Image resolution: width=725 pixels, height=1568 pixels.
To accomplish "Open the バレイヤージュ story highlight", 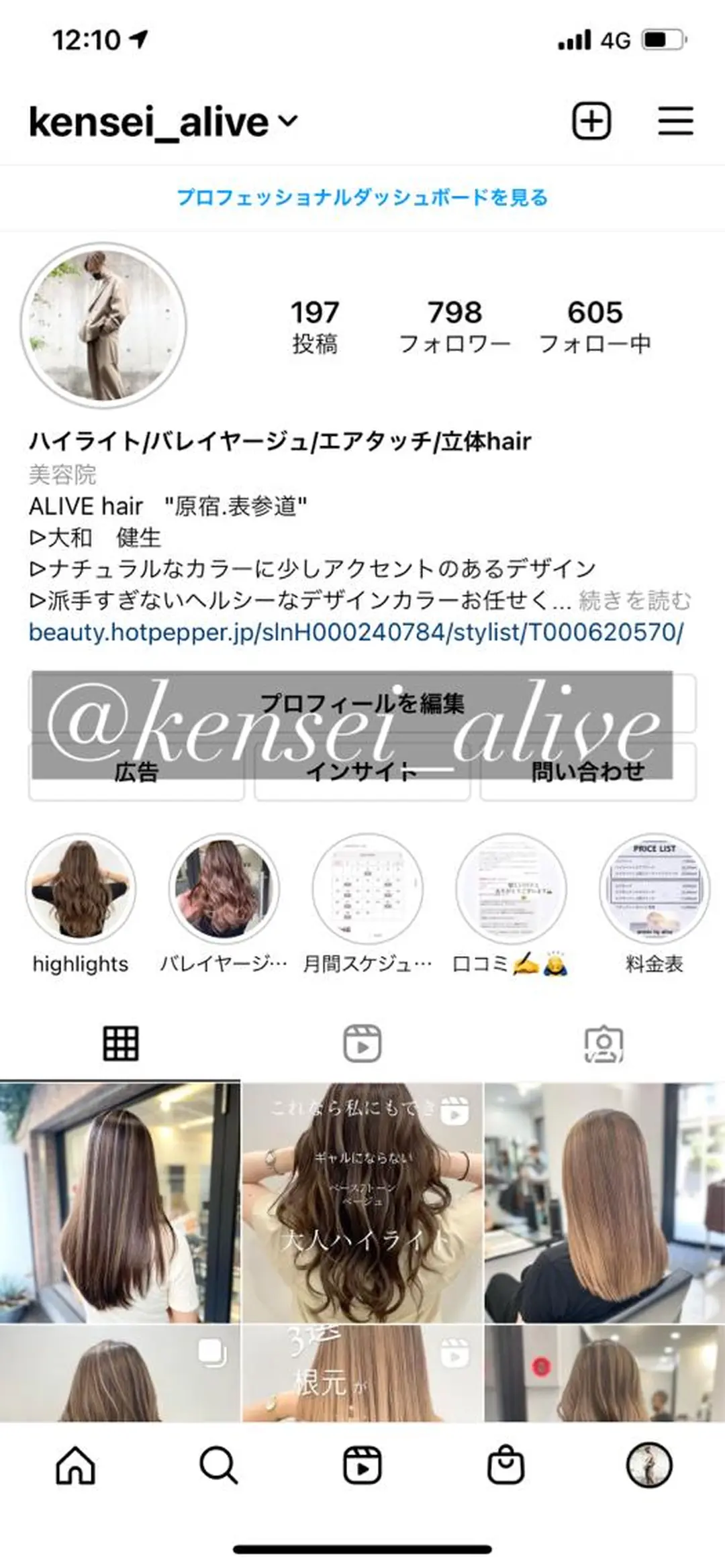I will (224, 888).
